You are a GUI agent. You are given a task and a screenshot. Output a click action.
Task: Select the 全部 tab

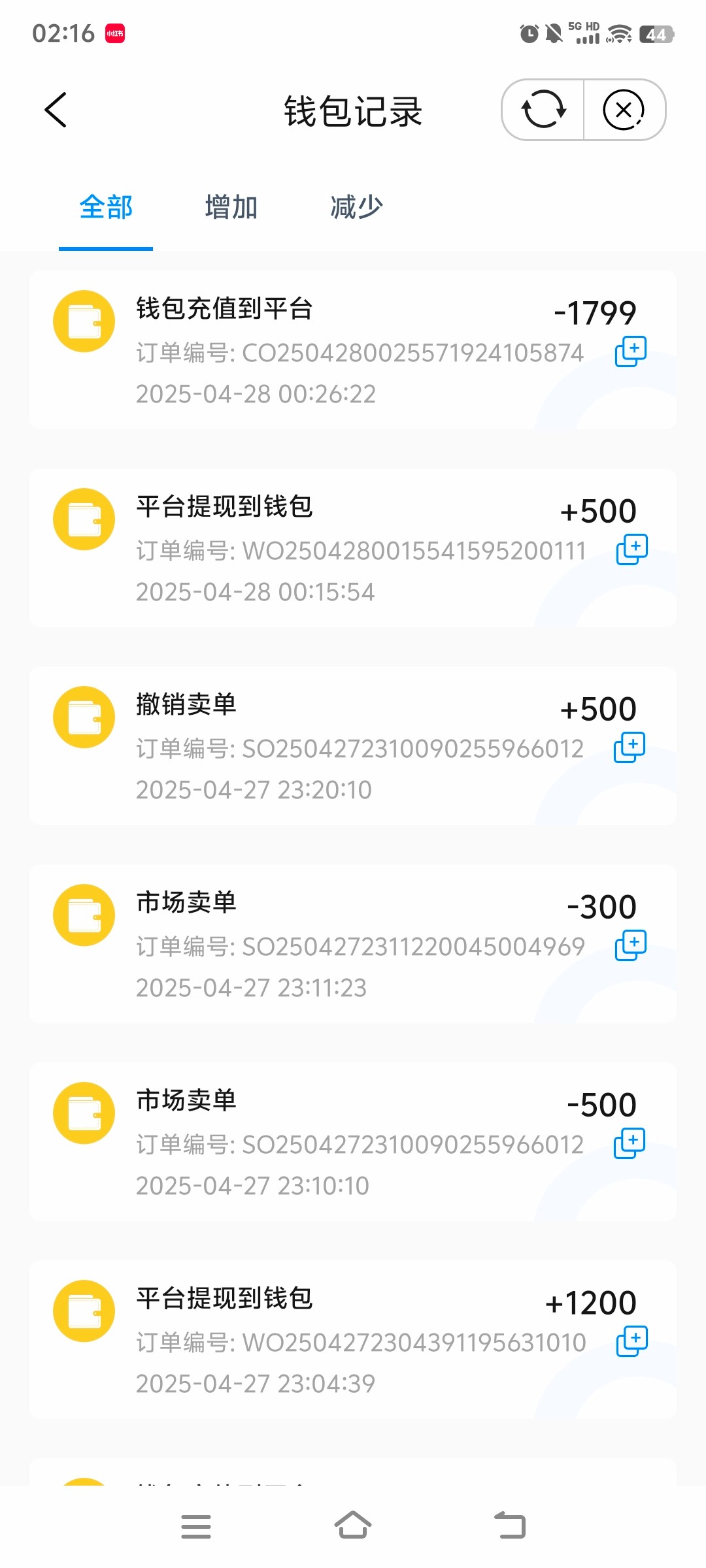coord(106,208)
